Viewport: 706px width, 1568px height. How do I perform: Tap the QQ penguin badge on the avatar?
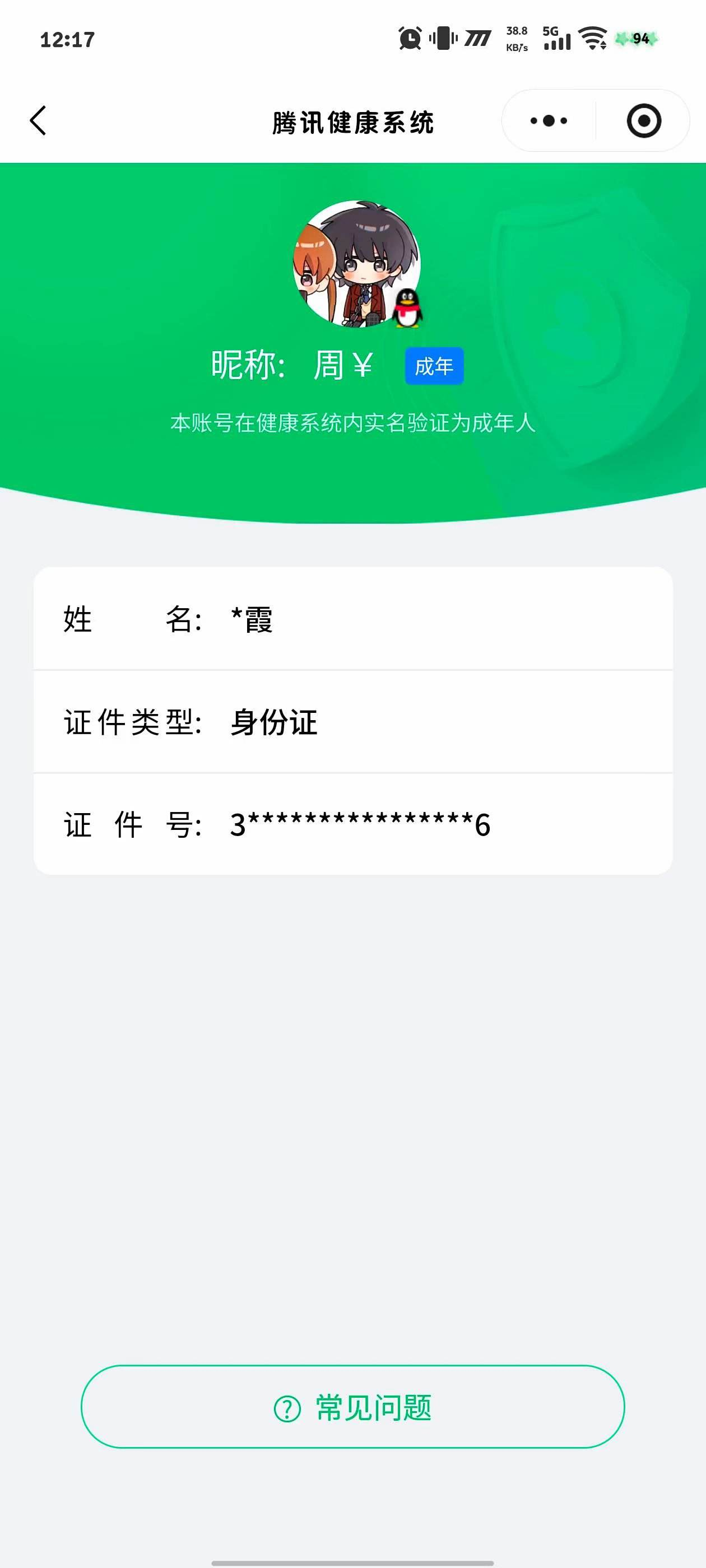click(407, 310)
